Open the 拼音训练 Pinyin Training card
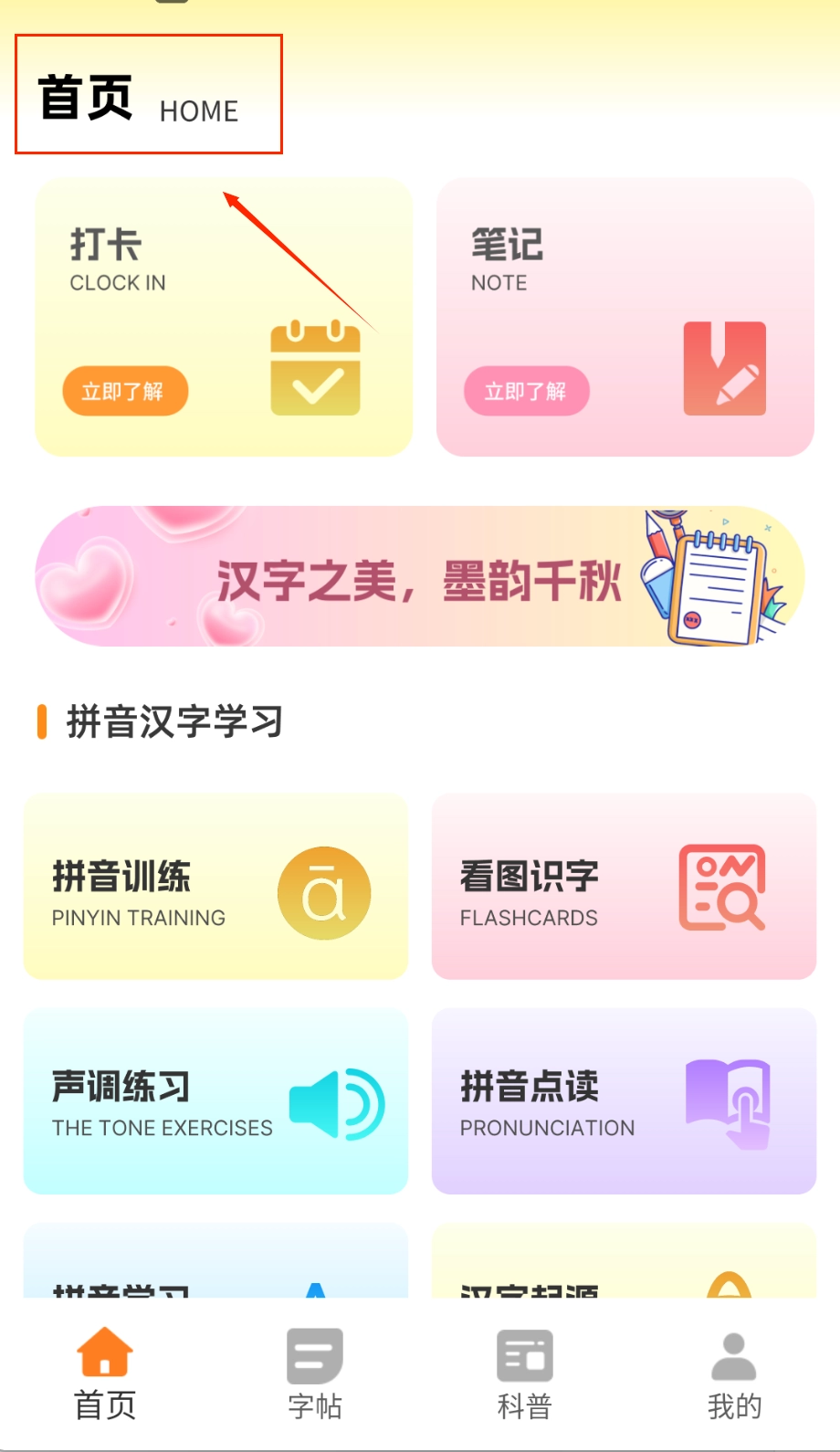 click(x=215, y=888)
